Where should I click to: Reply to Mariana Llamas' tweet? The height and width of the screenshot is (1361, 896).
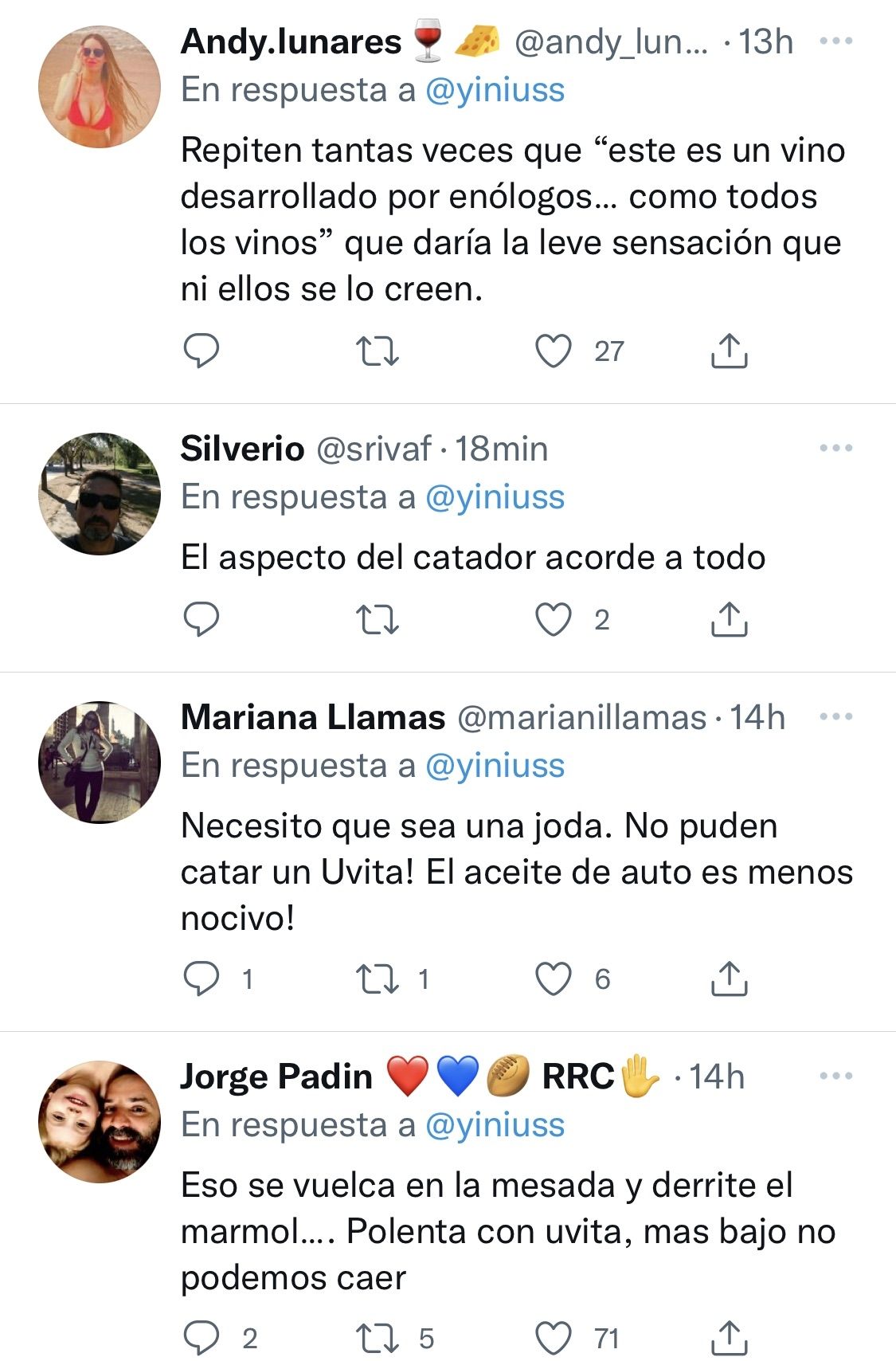[201, 979]
